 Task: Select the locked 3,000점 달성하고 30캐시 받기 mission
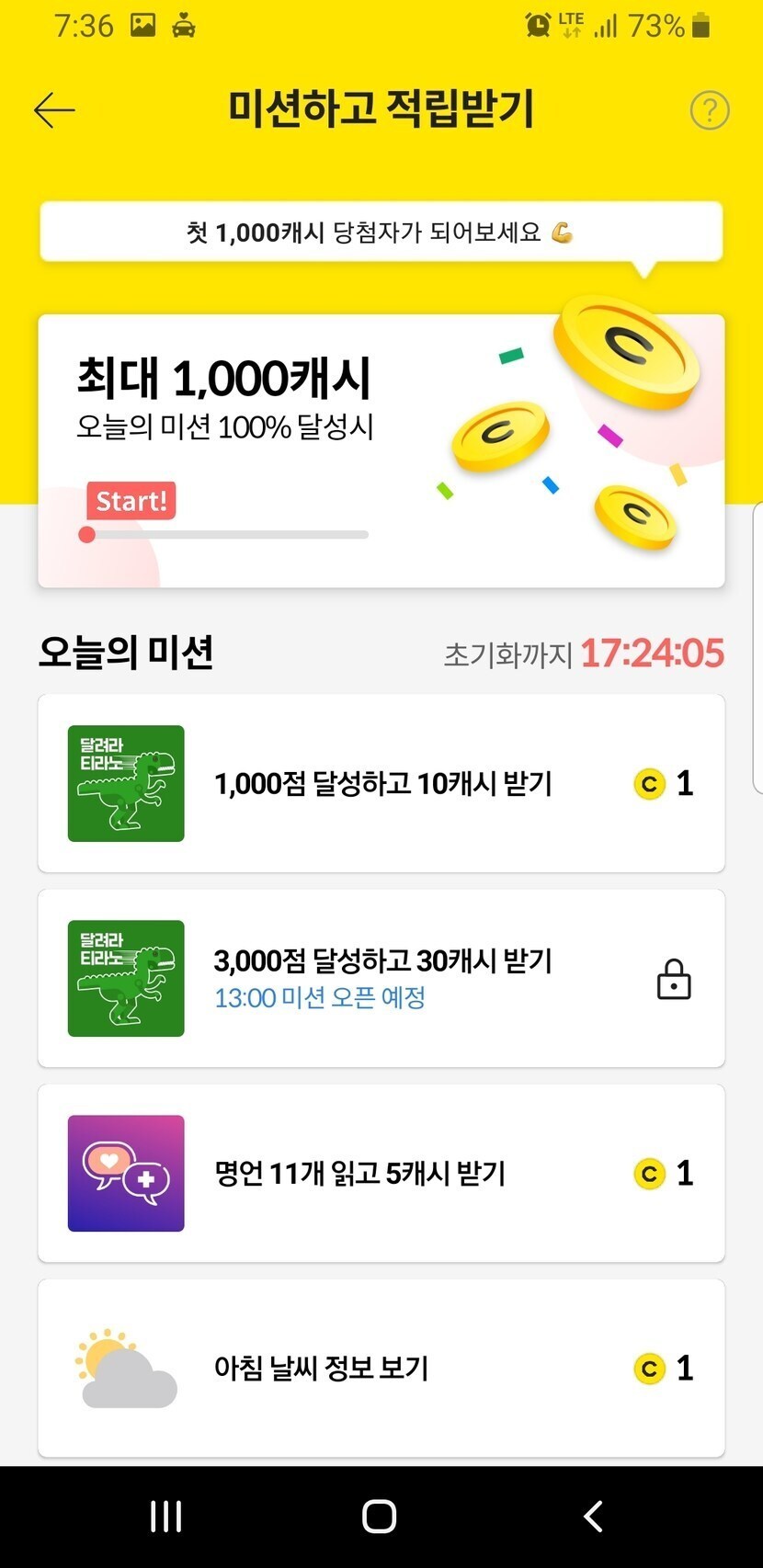(381, 978)
